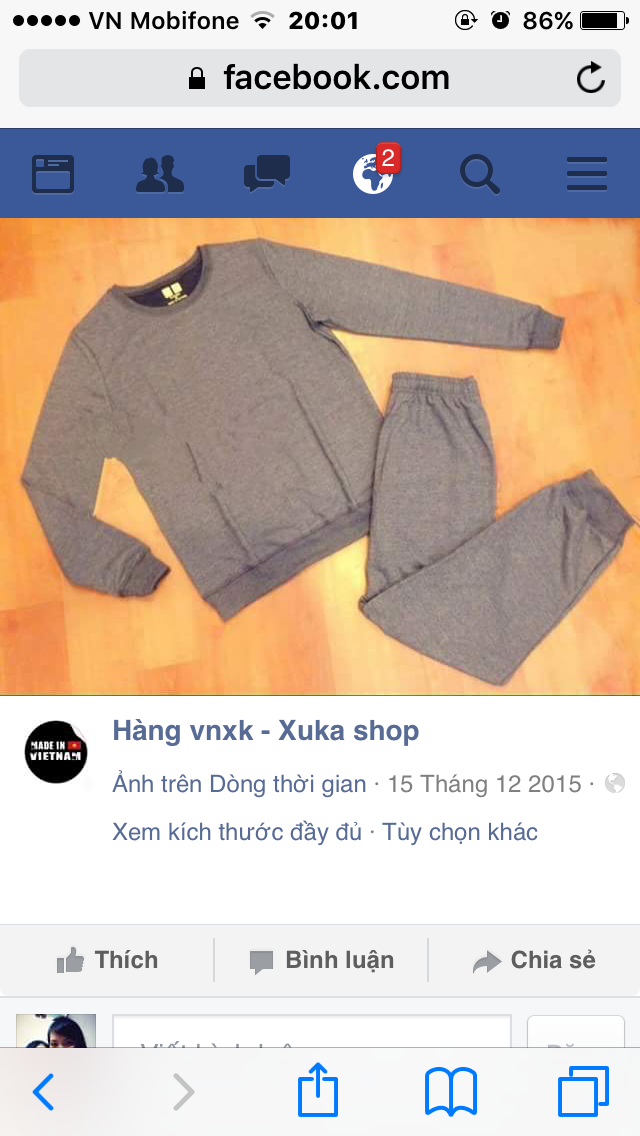Show open Safari tabs
Screen dimensions: 640x1136
tap(583, 1092)
